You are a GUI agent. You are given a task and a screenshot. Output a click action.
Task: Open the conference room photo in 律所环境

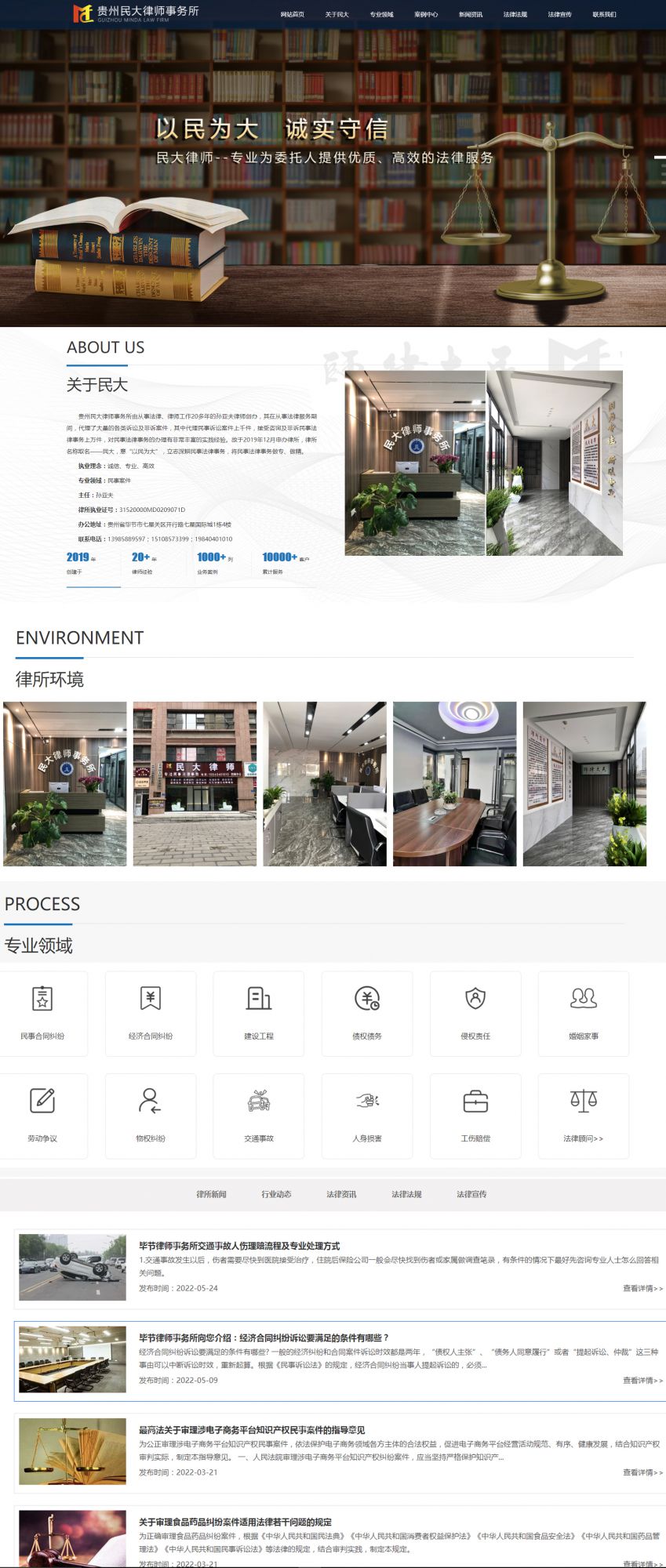coord(454,783)
